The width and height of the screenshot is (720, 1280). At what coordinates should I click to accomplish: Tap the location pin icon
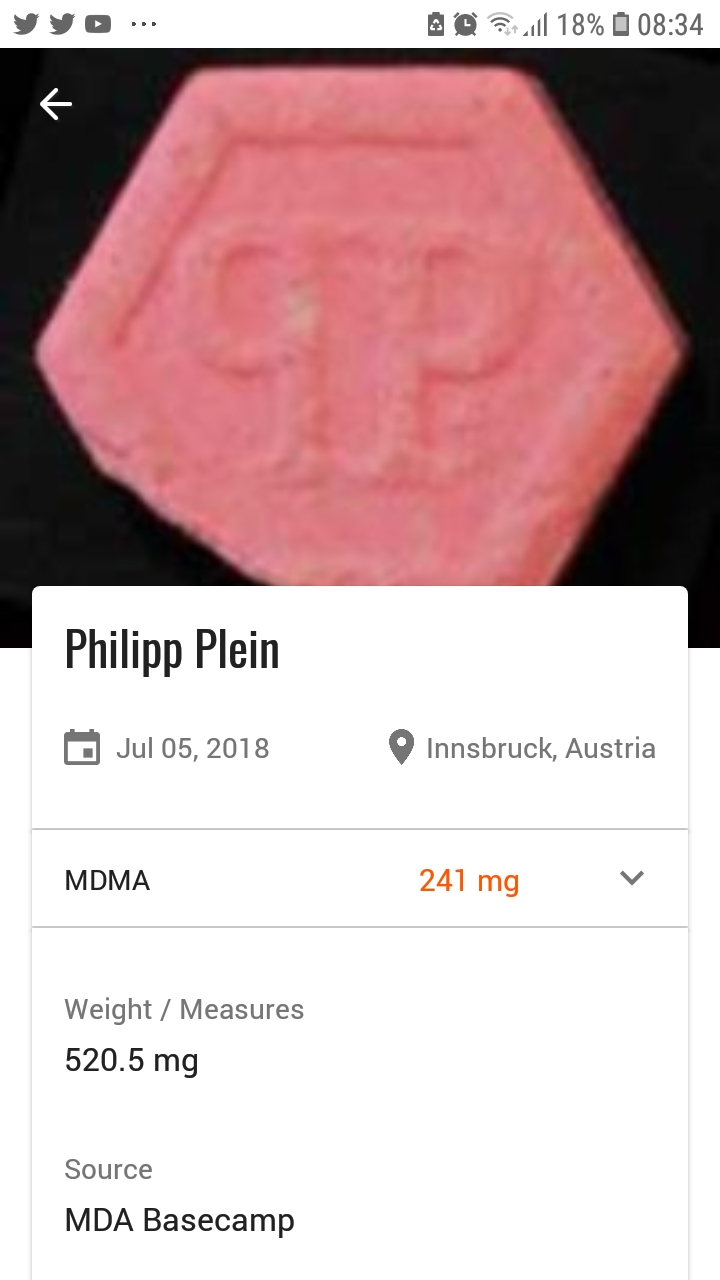click(400, 746)
